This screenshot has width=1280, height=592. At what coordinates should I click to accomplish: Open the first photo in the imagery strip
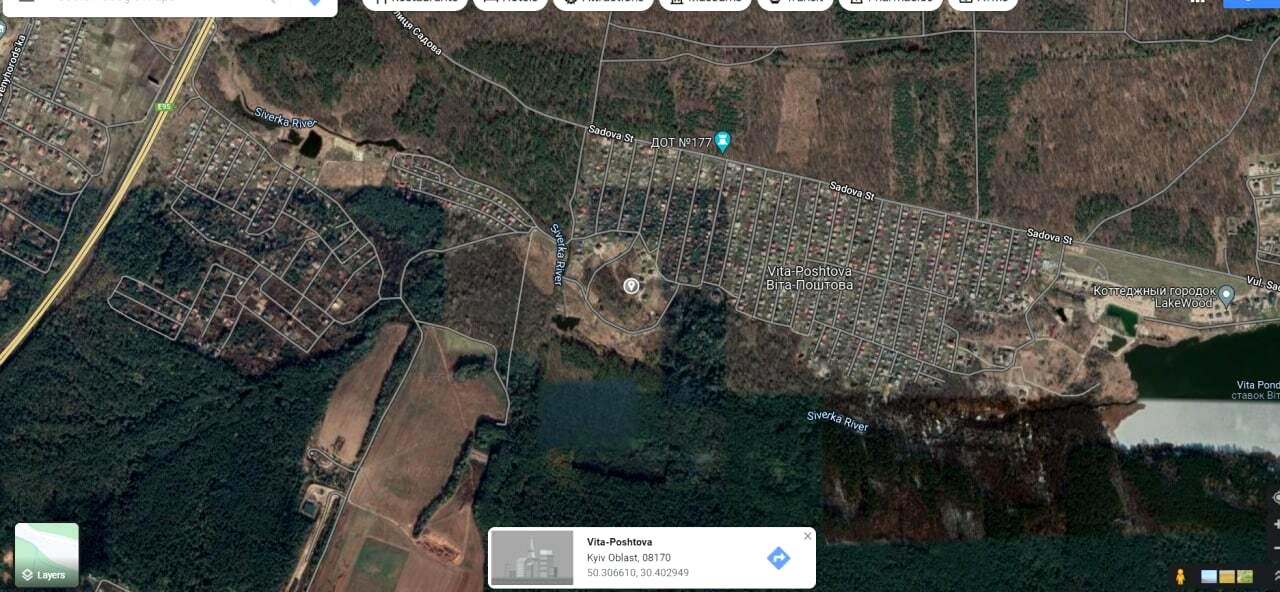[1209, 576]
